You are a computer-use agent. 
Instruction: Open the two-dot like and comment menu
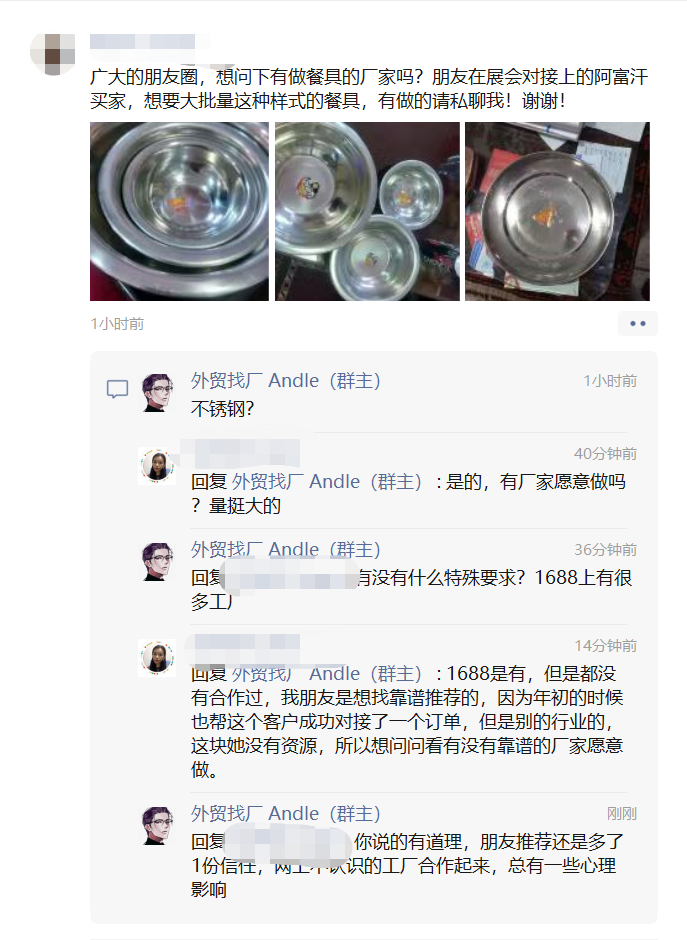(637, 323)
